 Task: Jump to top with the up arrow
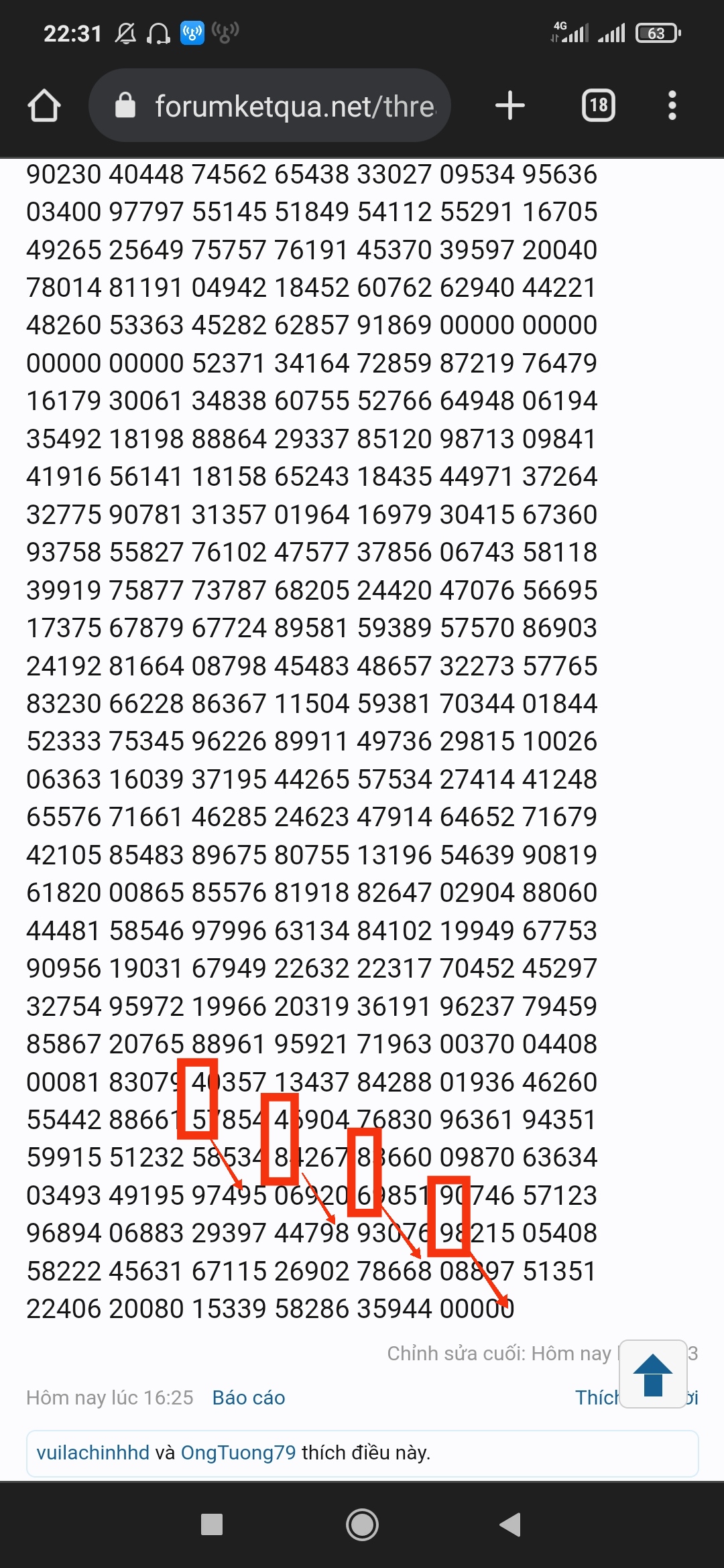coord(653,1374)
